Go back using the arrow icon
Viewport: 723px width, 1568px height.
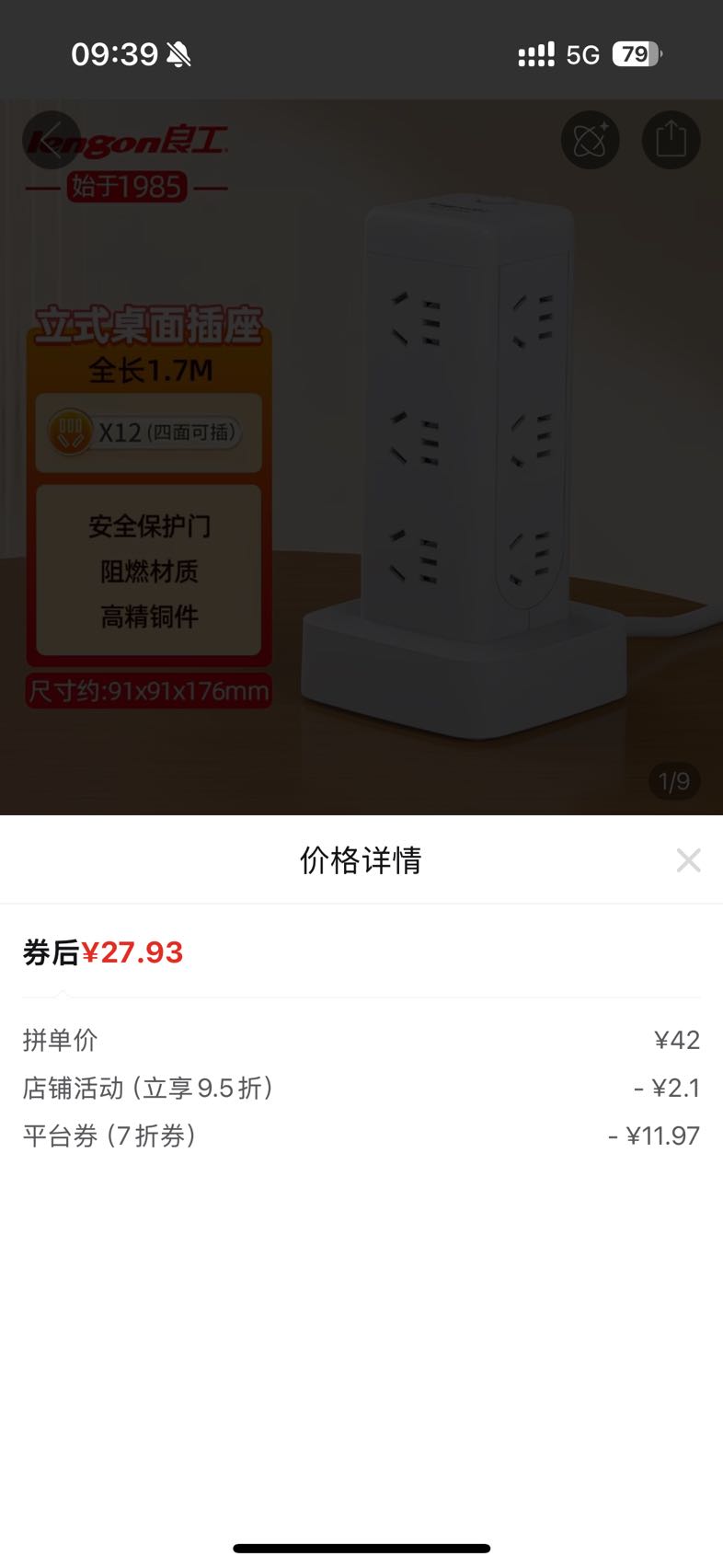52,140
